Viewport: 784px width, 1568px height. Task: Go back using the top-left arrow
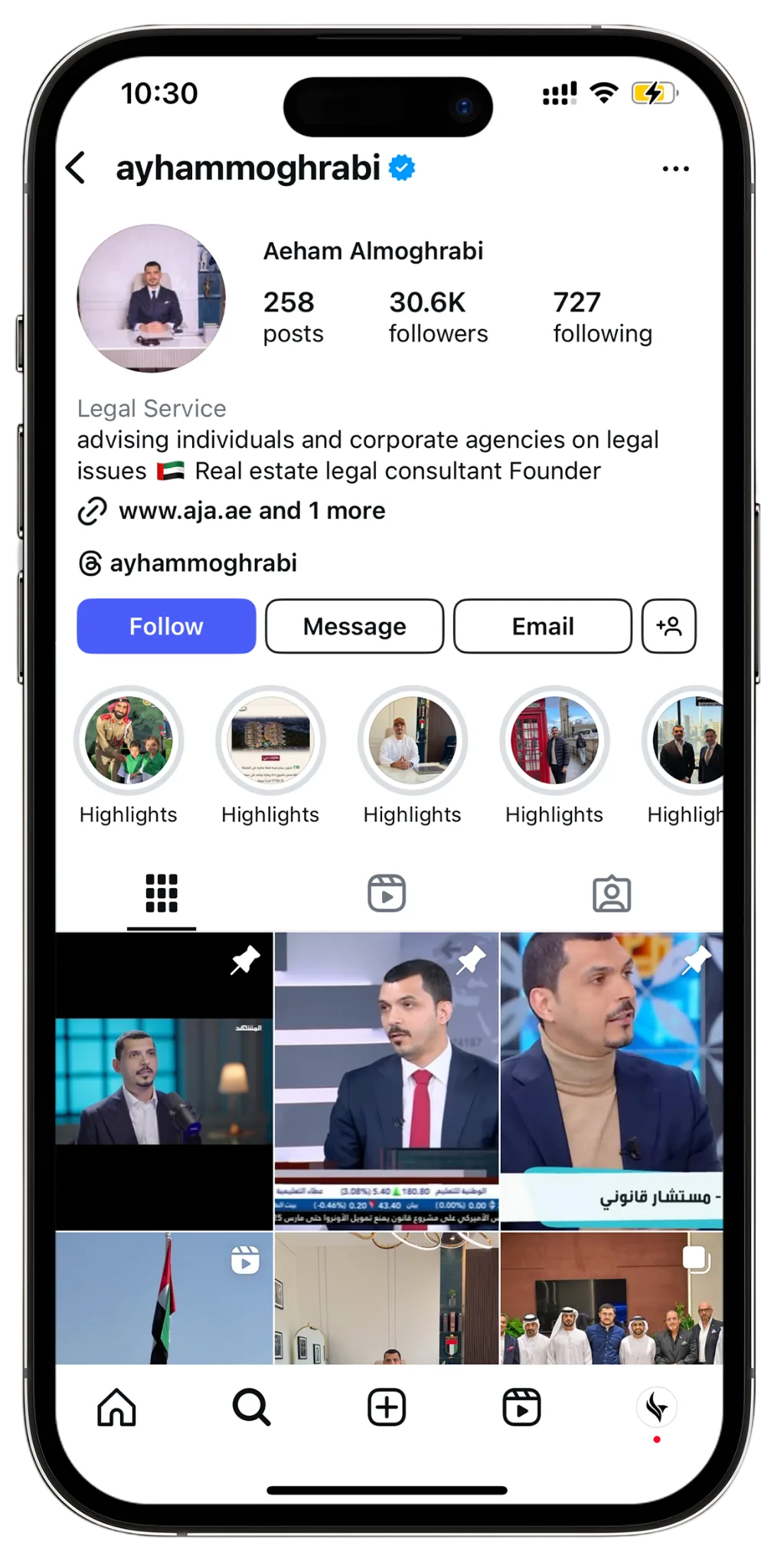pyautogui.click(x=77, y=168)
